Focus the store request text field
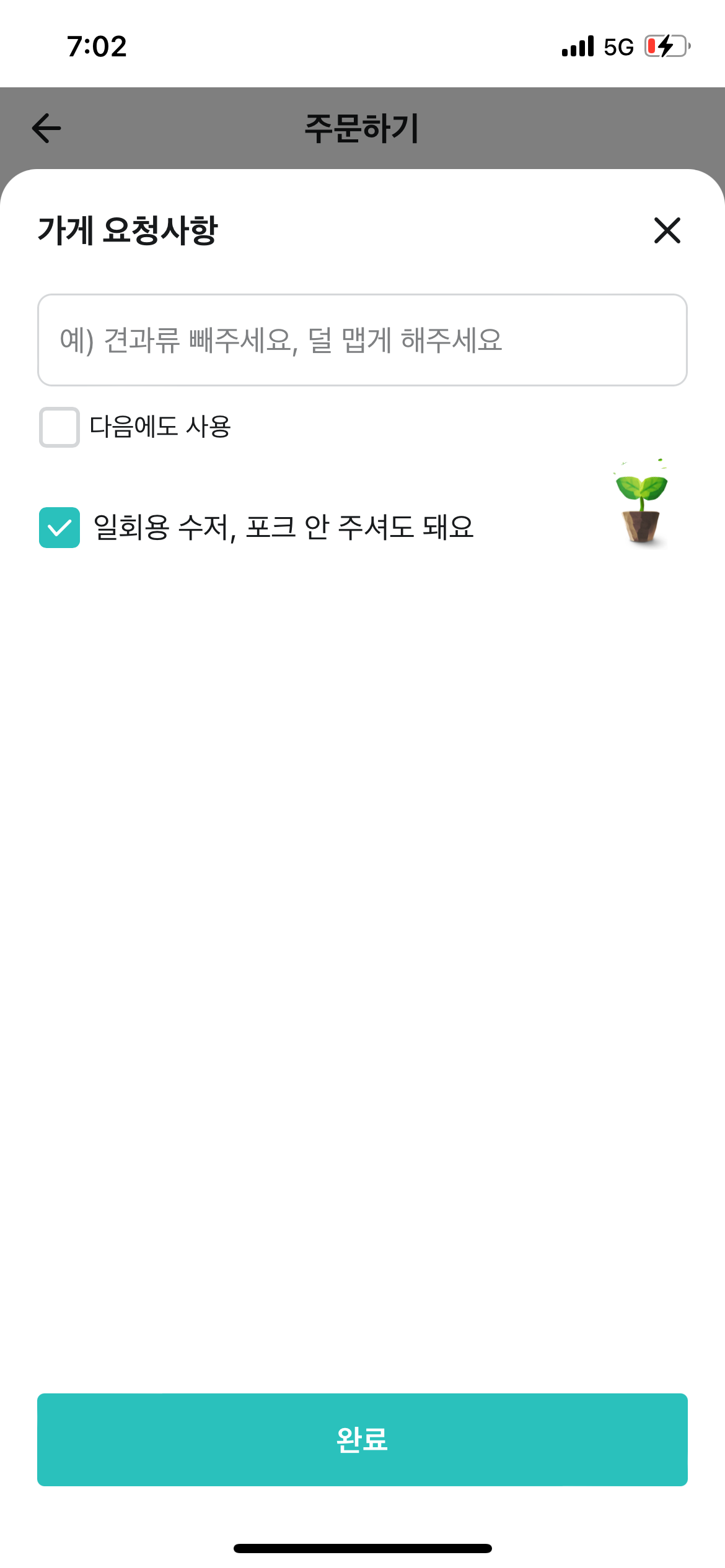The image size is (725, 1568). 362,340
